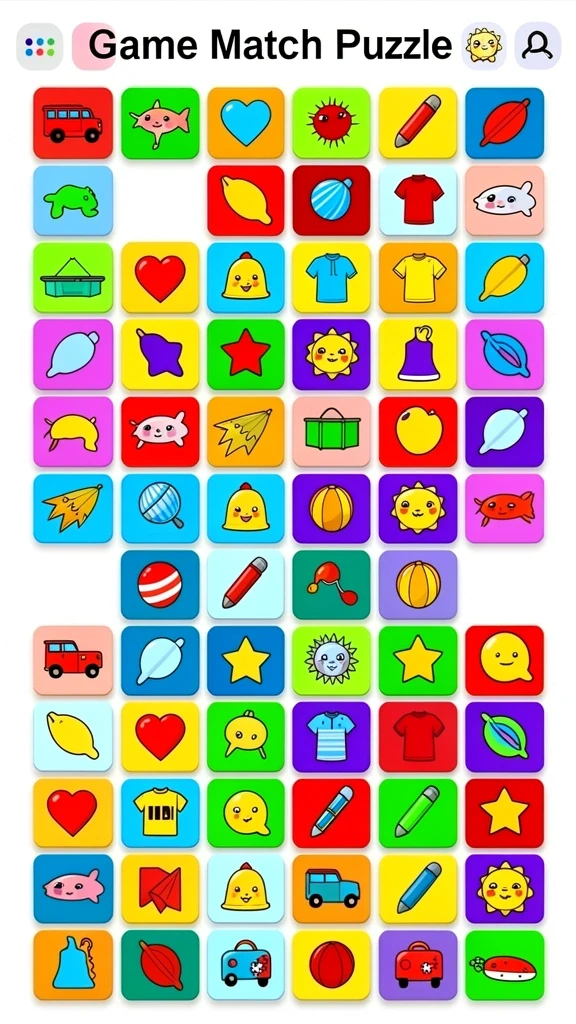Tap the red spiky ball tile

[x=331, y=123]
